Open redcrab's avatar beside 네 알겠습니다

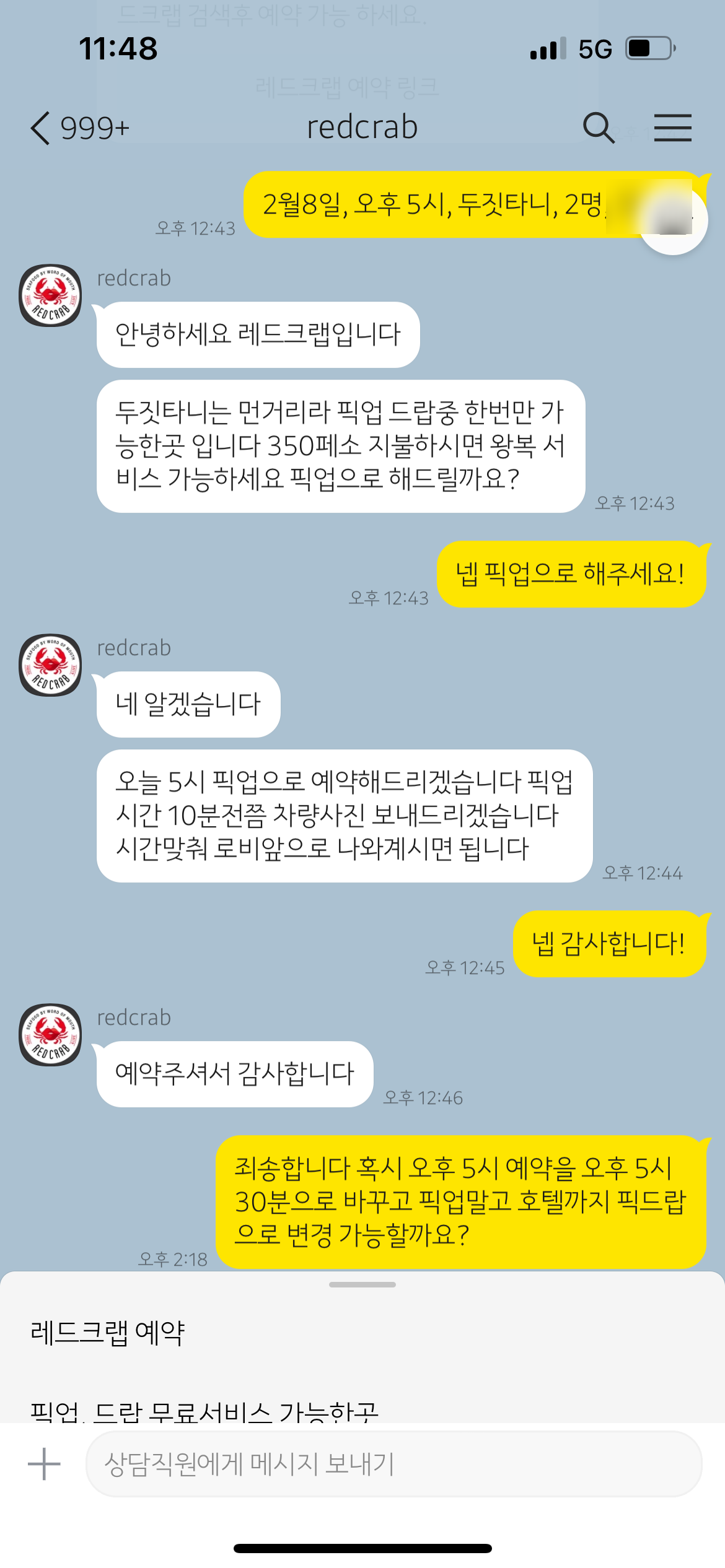[51, 665]
